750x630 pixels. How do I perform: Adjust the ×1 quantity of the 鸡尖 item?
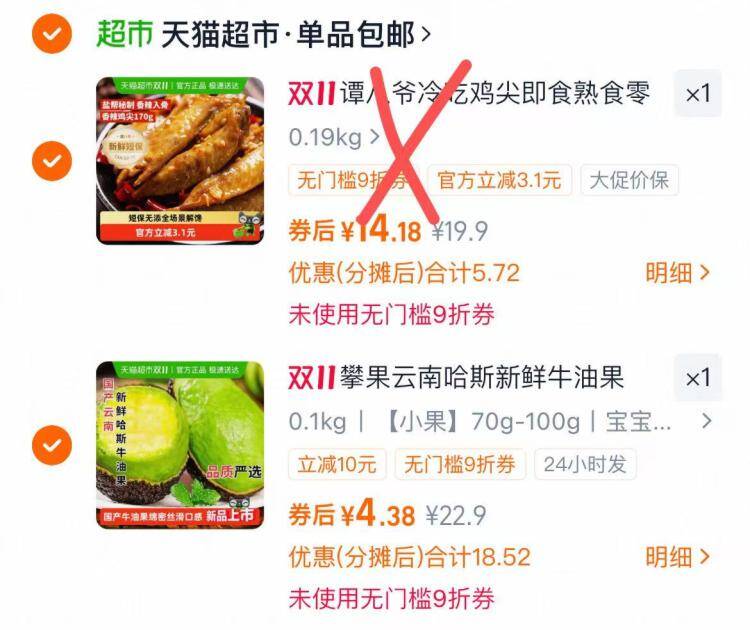point(697,94)
